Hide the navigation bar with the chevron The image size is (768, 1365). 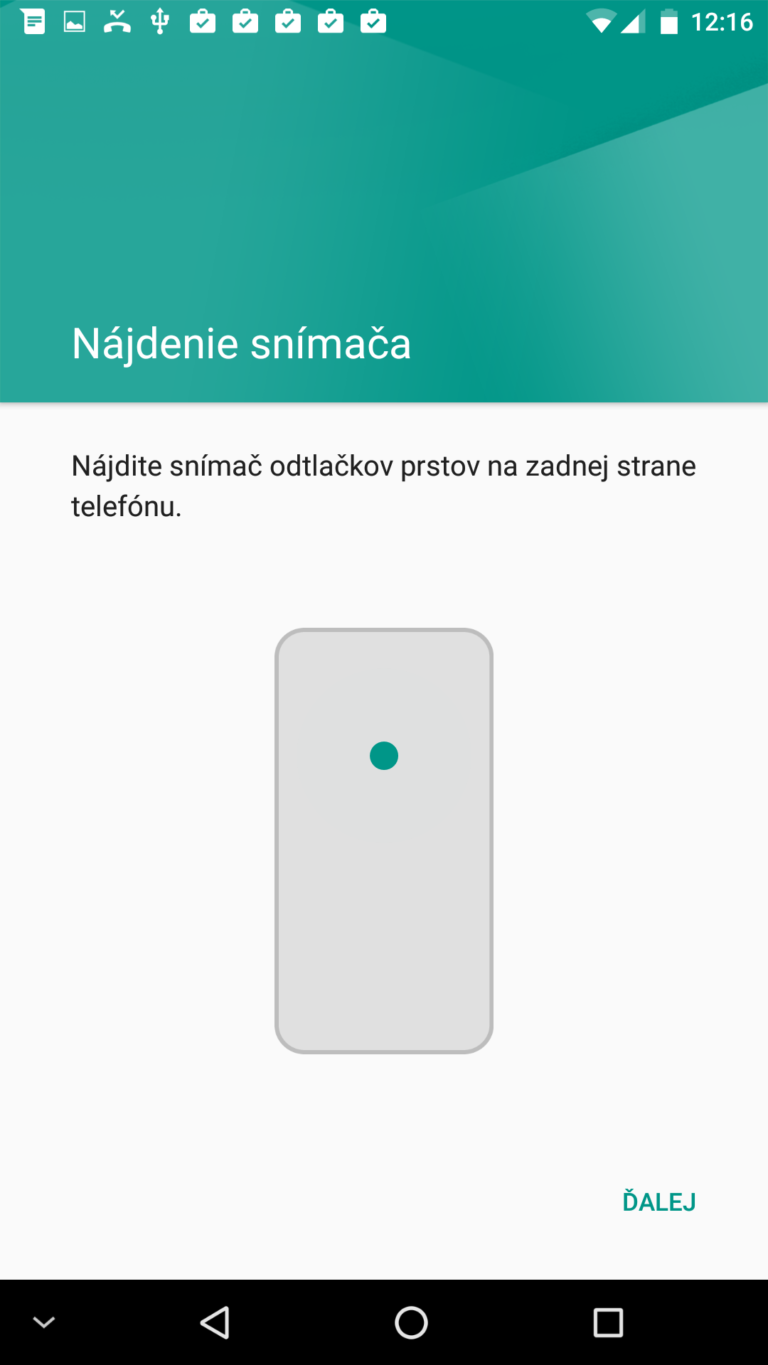click(x=43, y=1322)
